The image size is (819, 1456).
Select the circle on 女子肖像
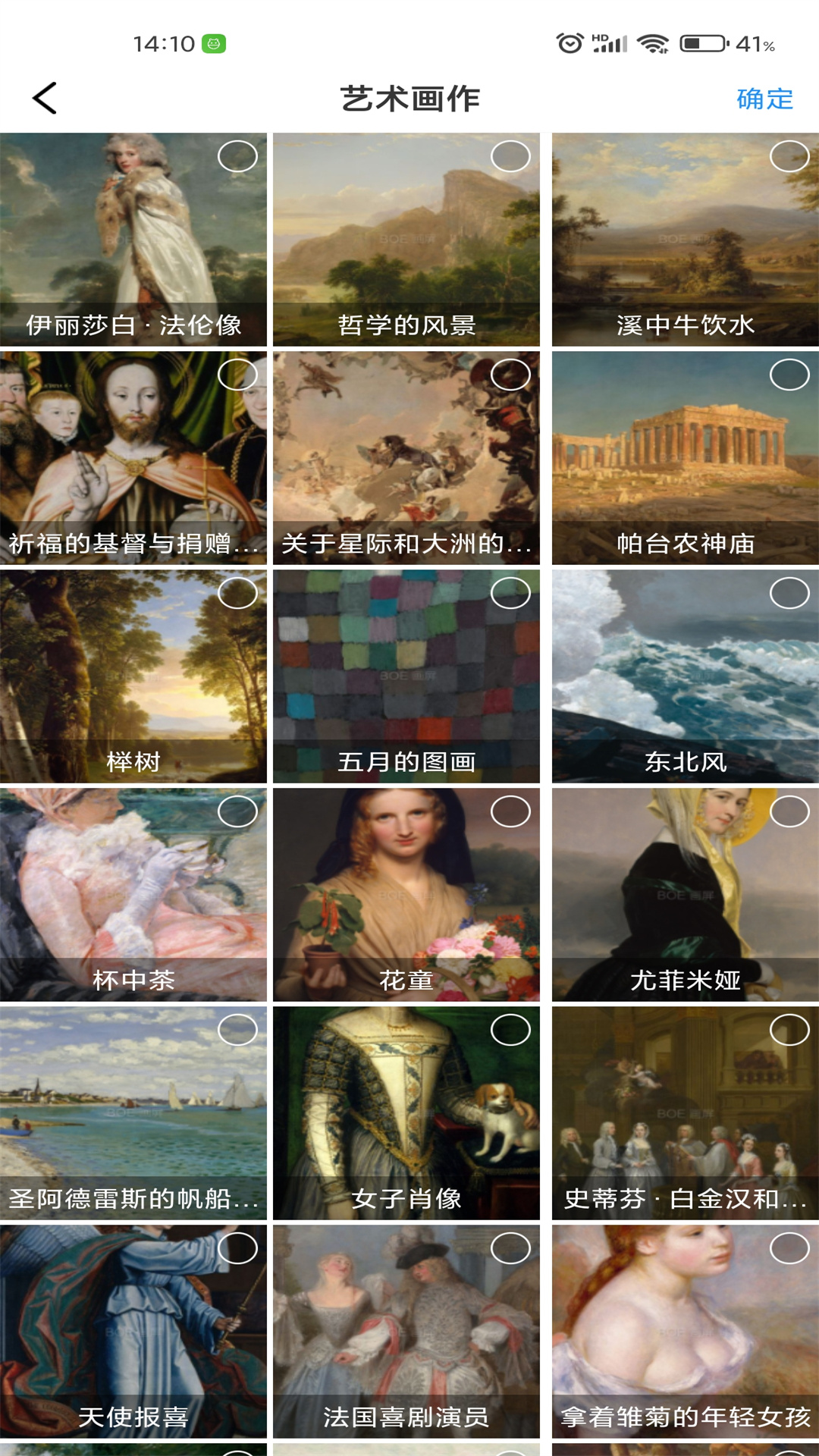[510, 1031]
